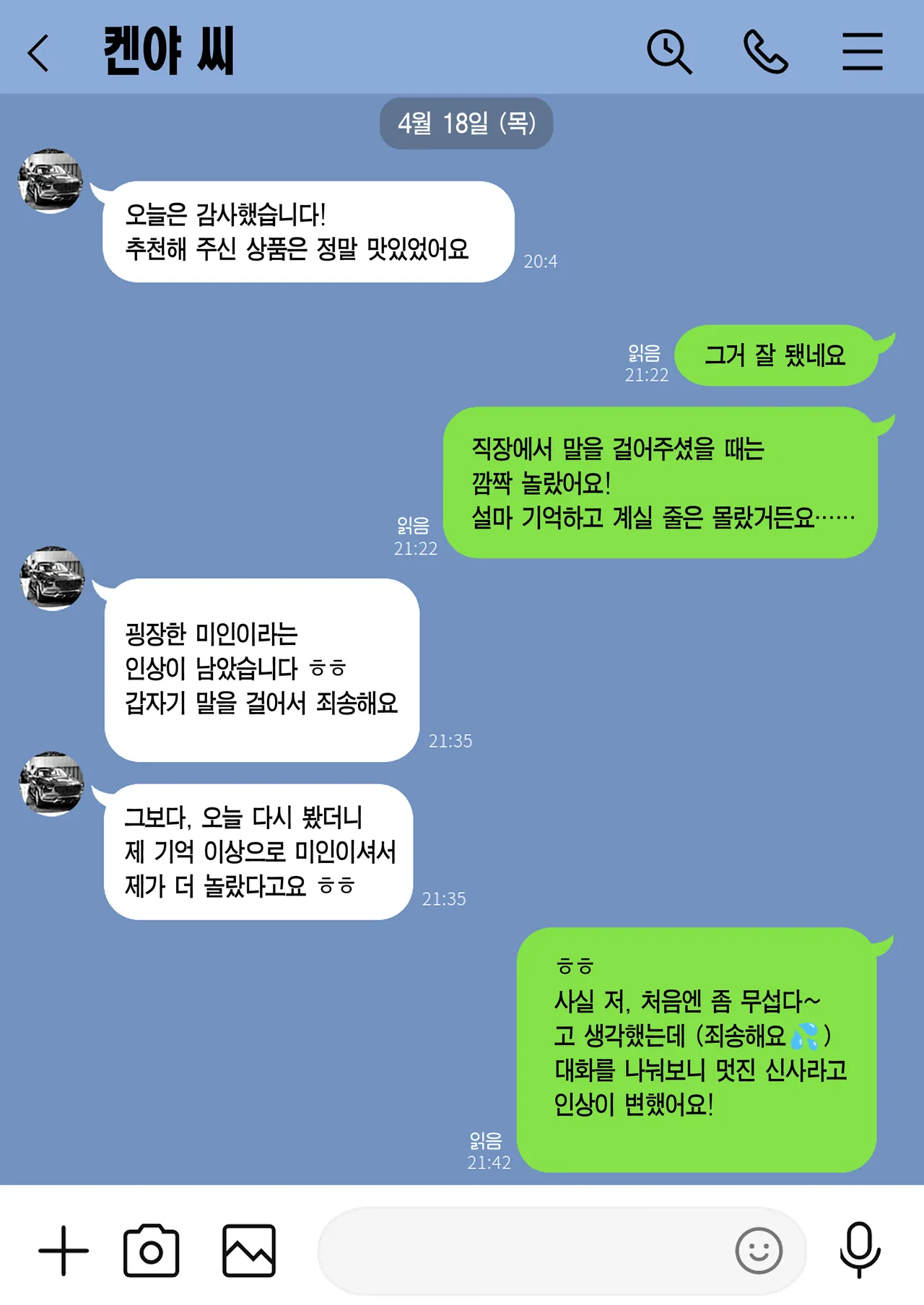Record a voice message with the microphone
This screenshot has width=924, height=1305.
click(x=860, y=1249)
